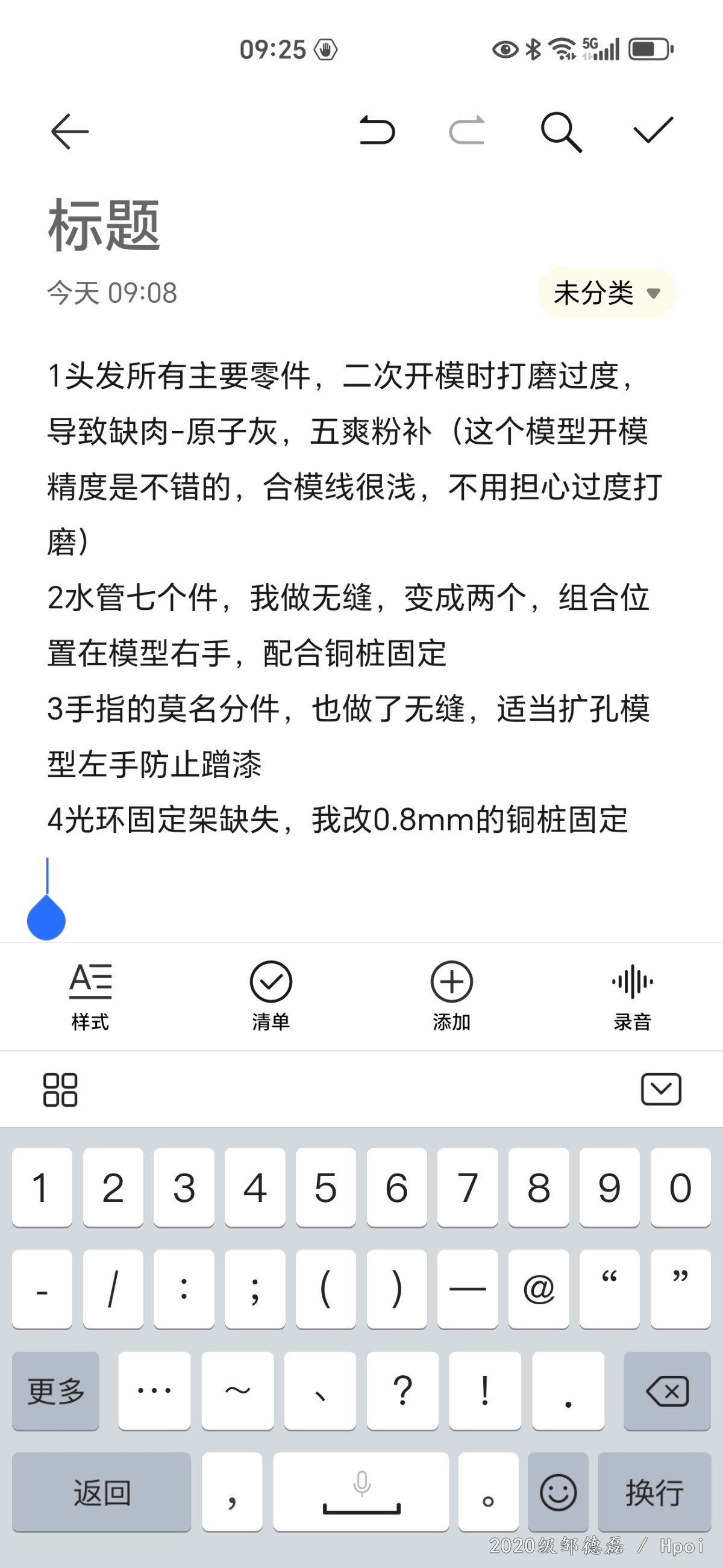Redo the undone edit
723x1568 pixels.
point(466,130)
